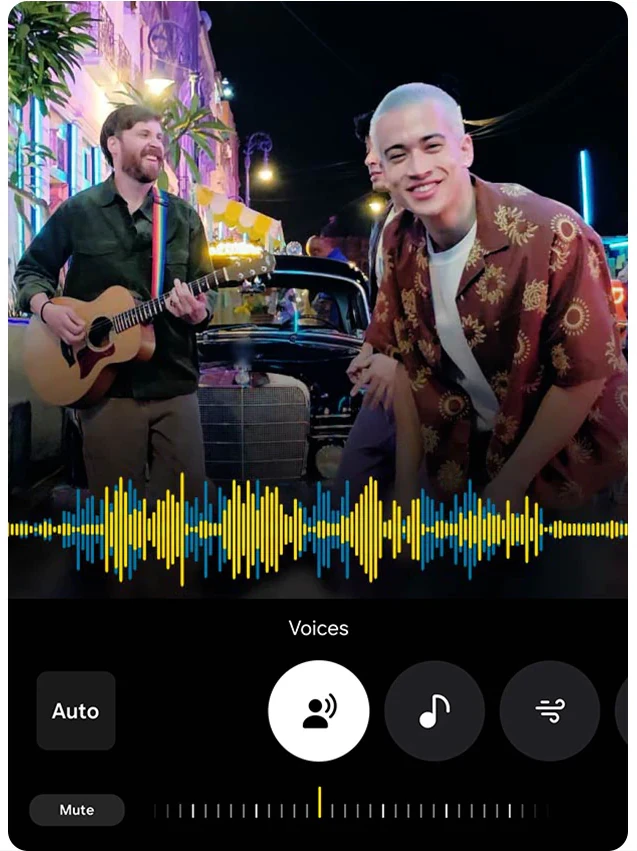Screen dimensions: 637x851
Task: Mute the Voices sound
Action: [76, 810]
